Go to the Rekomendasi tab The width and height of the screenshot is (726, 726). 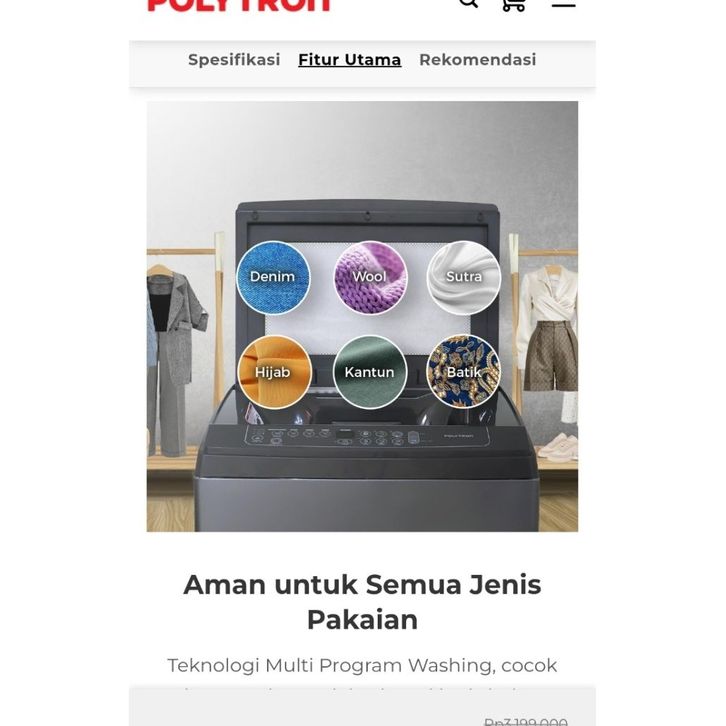pyautogui.click(x=477, y=60)
